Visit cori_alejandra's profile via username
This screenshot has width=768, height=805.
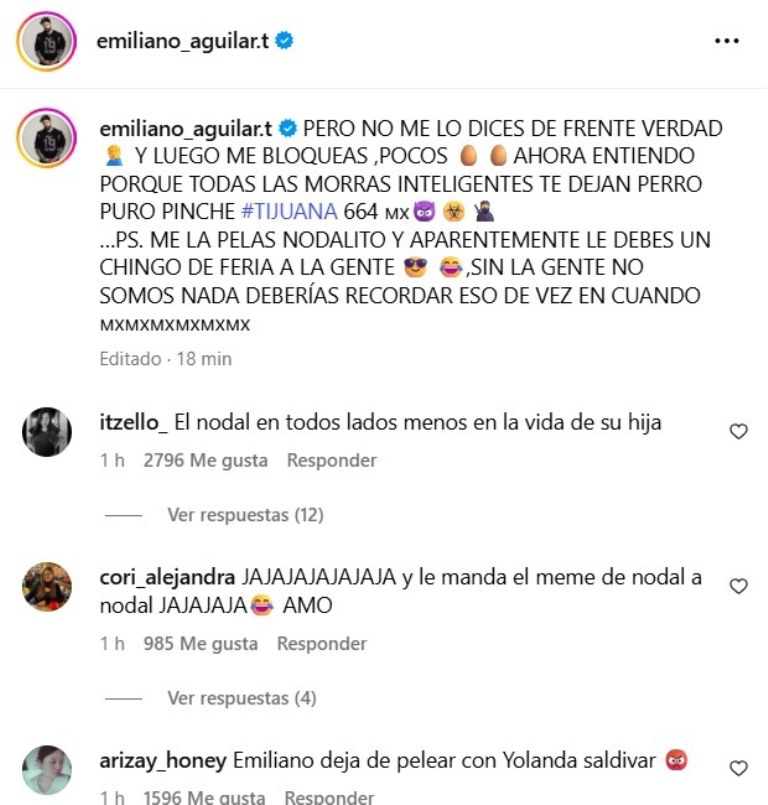(166, 578)
